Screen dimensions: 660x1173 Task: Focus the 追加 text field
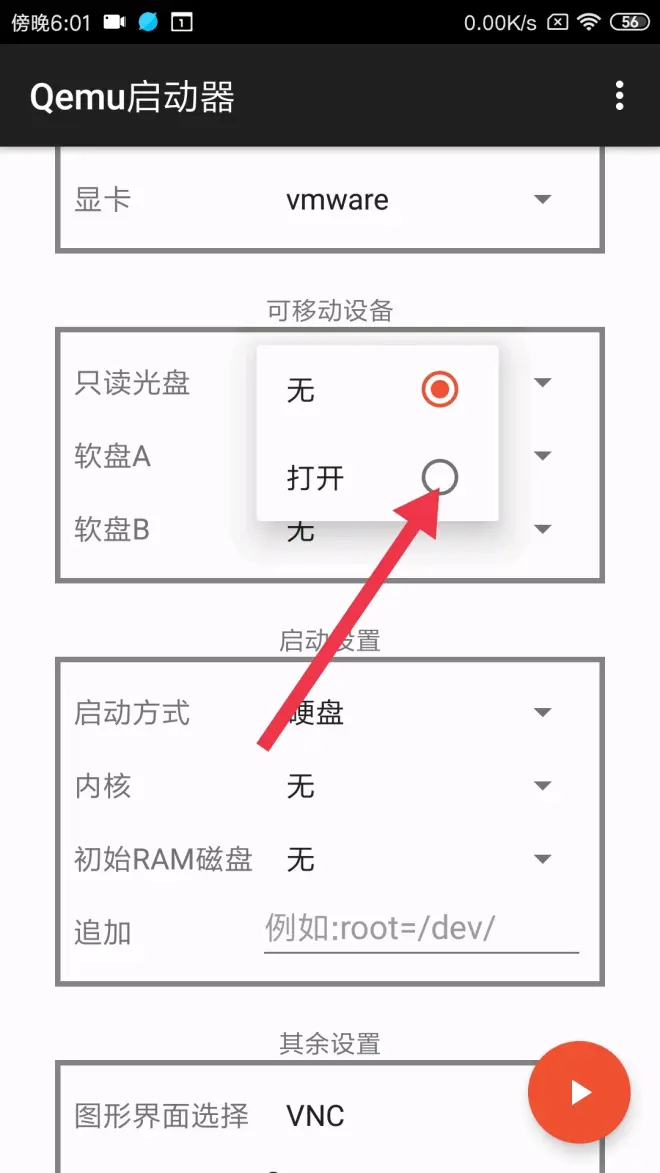(420, 930)
